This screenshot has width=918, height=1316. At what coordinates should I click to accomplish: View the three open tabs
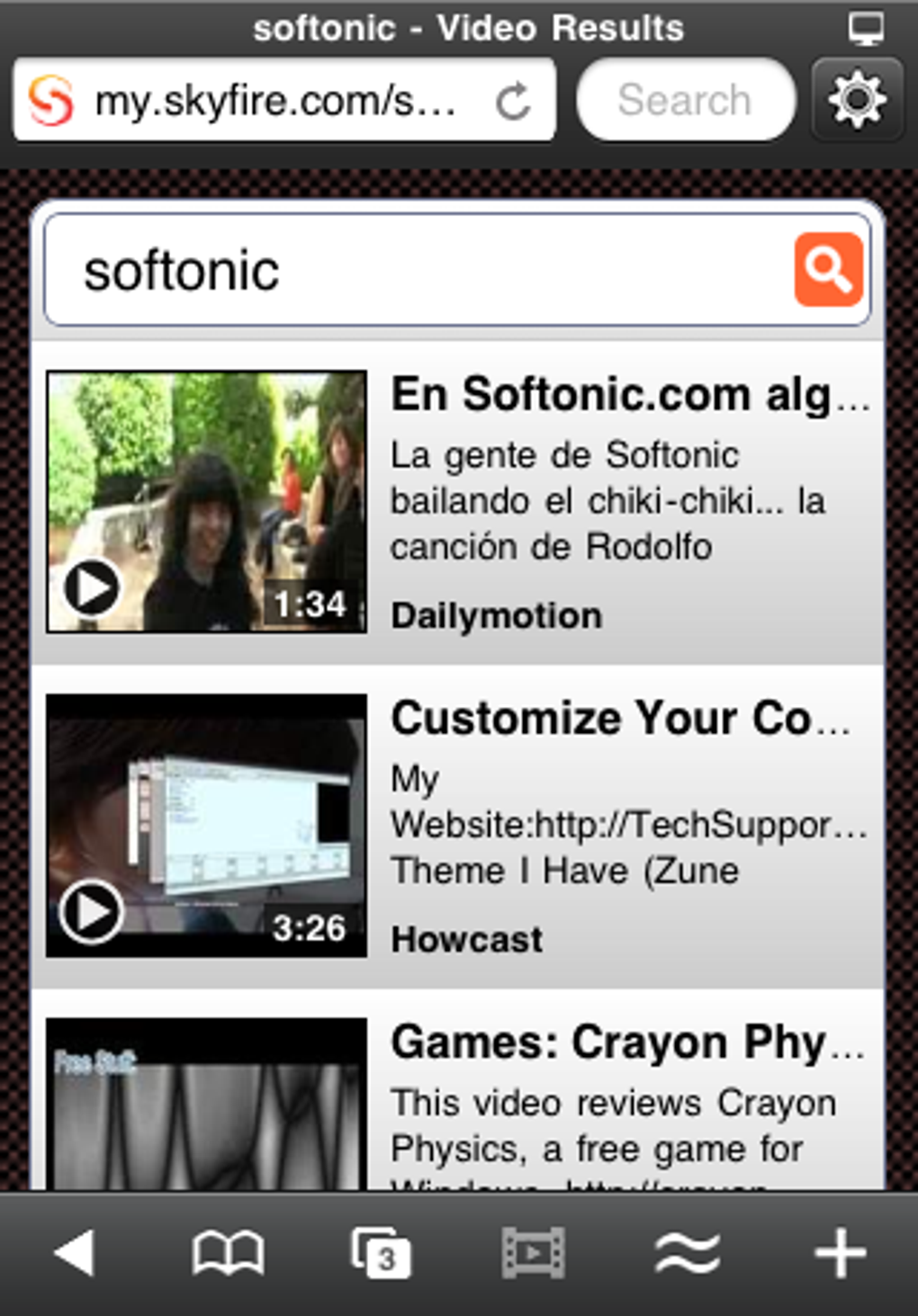pos(381,1252)
